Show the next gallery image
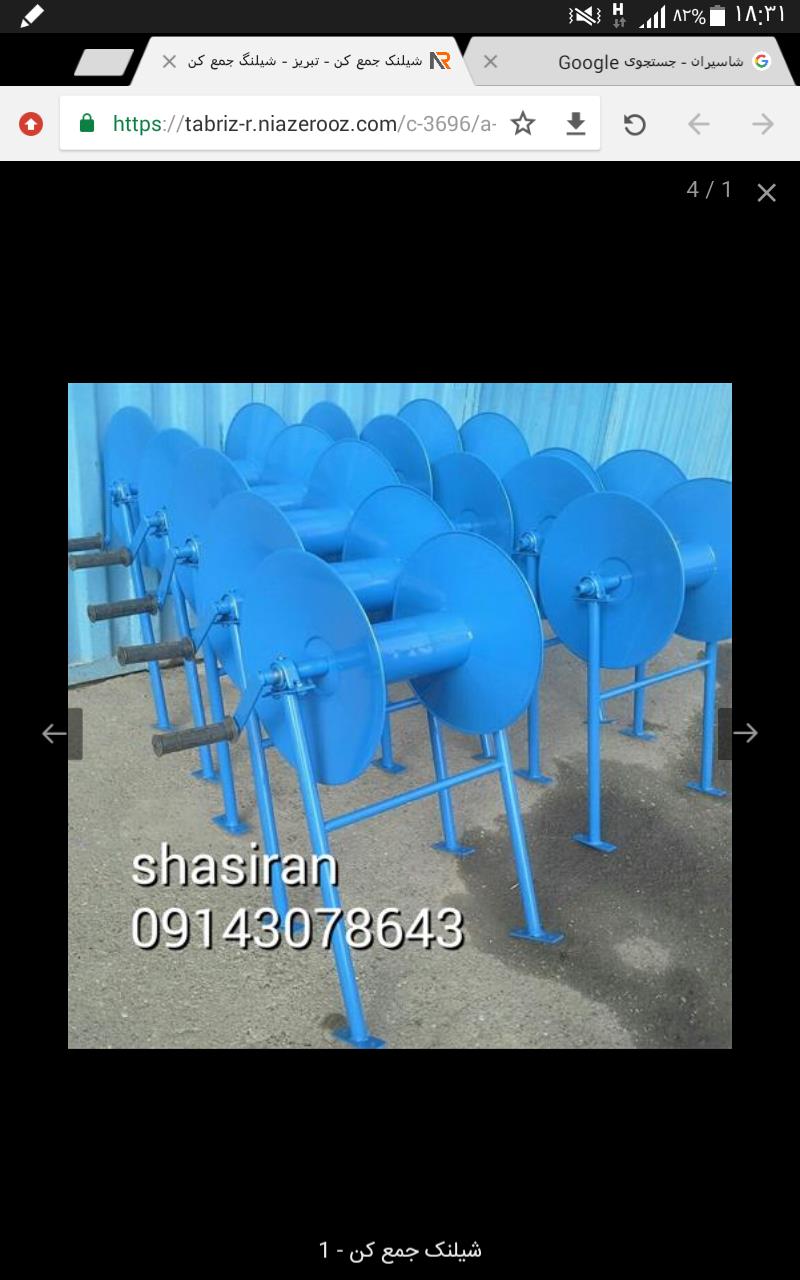The width and height of the screenshot is (800, 1280). point(745,733)
